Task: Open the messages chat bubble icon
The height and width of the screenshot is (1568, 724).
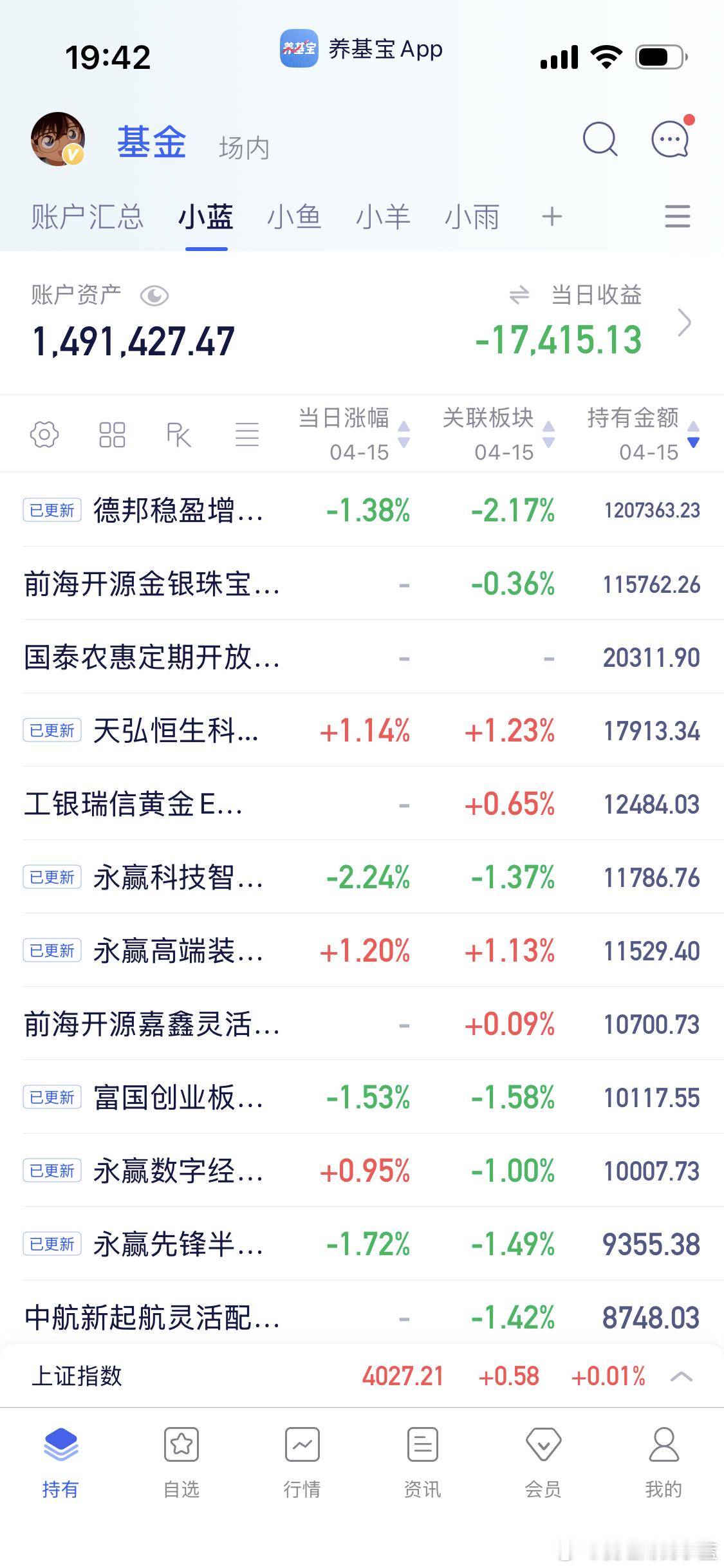Action: point(671,138)
